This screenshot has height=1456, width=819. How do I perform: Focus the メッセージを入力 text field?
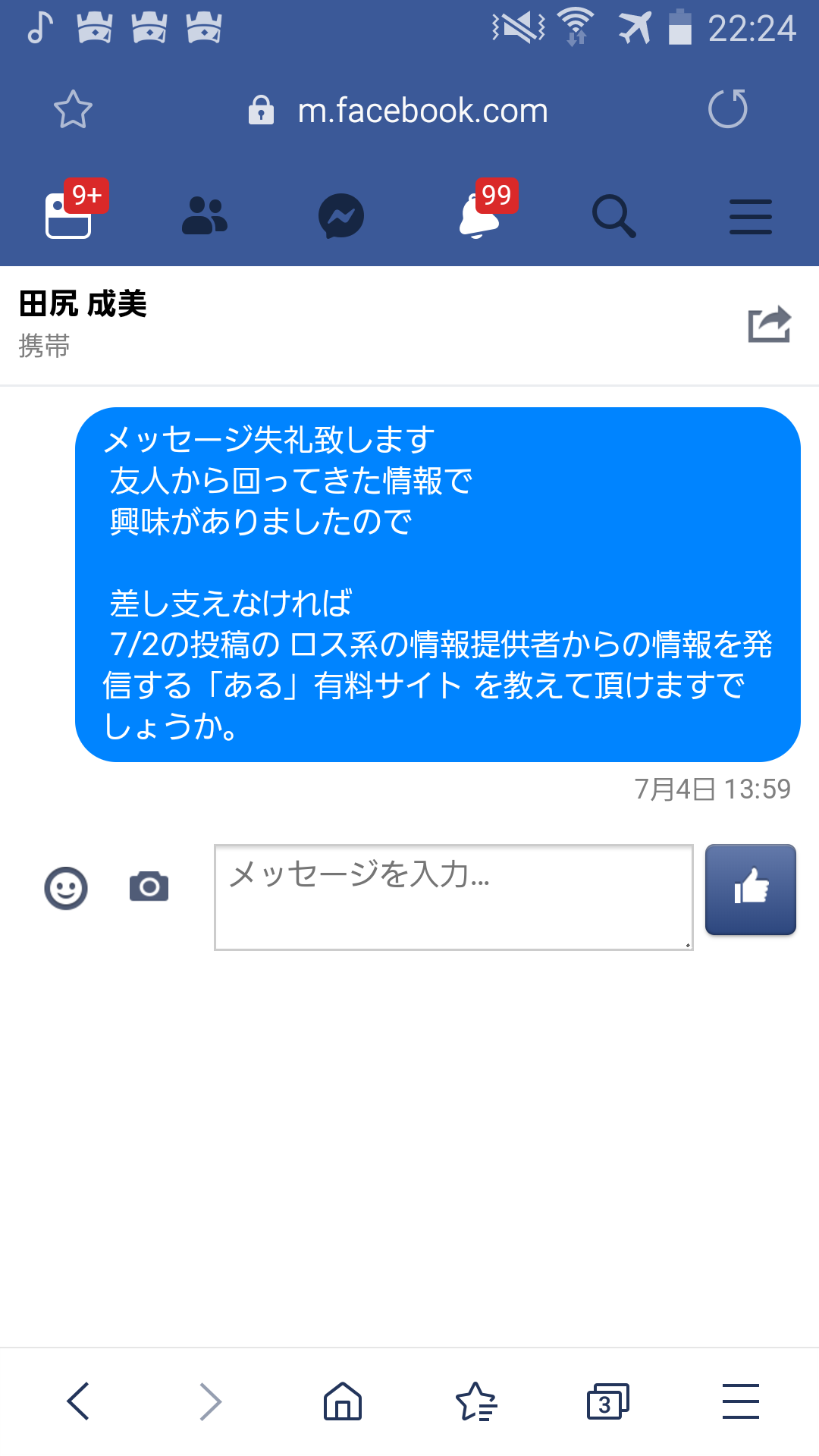(x=453, y=897)
